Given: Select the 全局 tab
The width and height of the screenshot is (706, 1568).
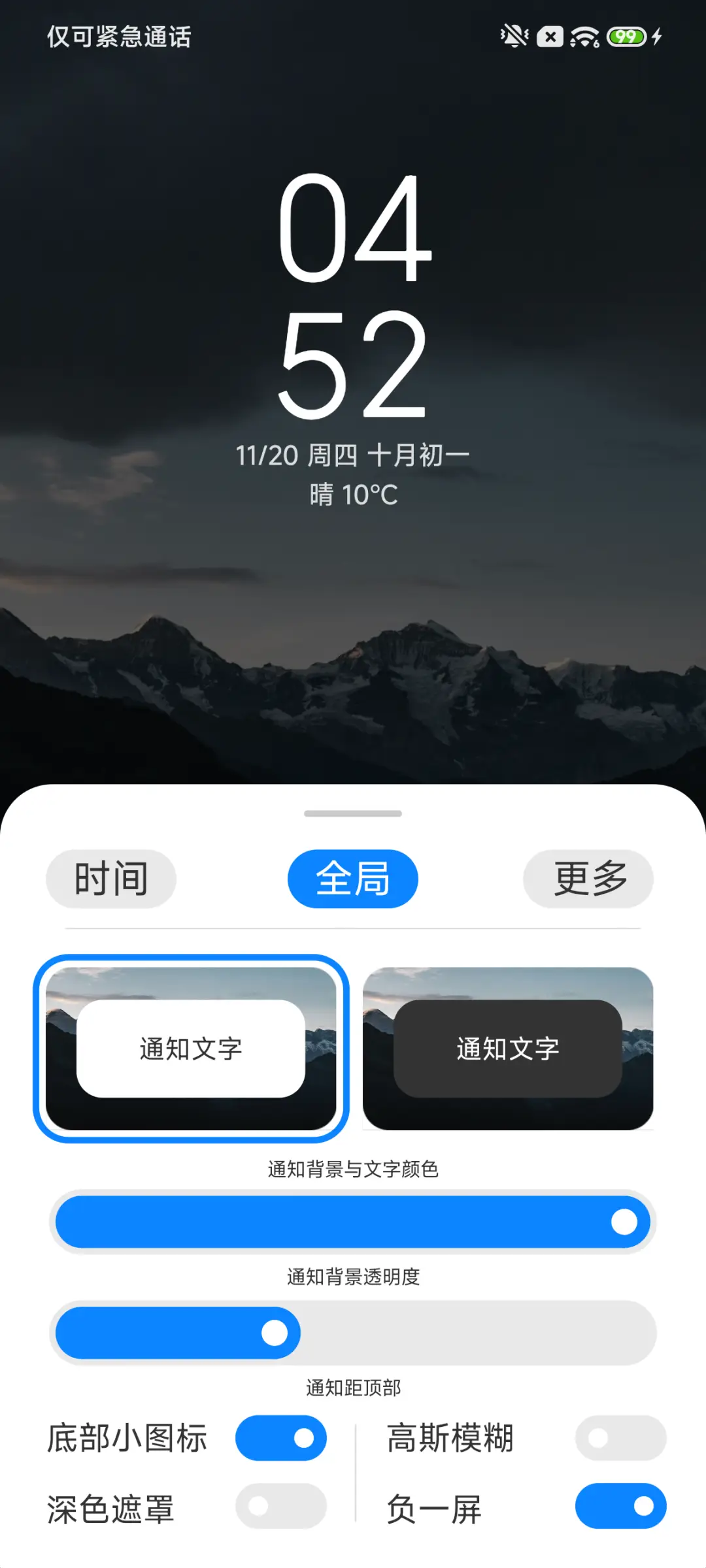Looking at the screenshot, I should (352, 878).
